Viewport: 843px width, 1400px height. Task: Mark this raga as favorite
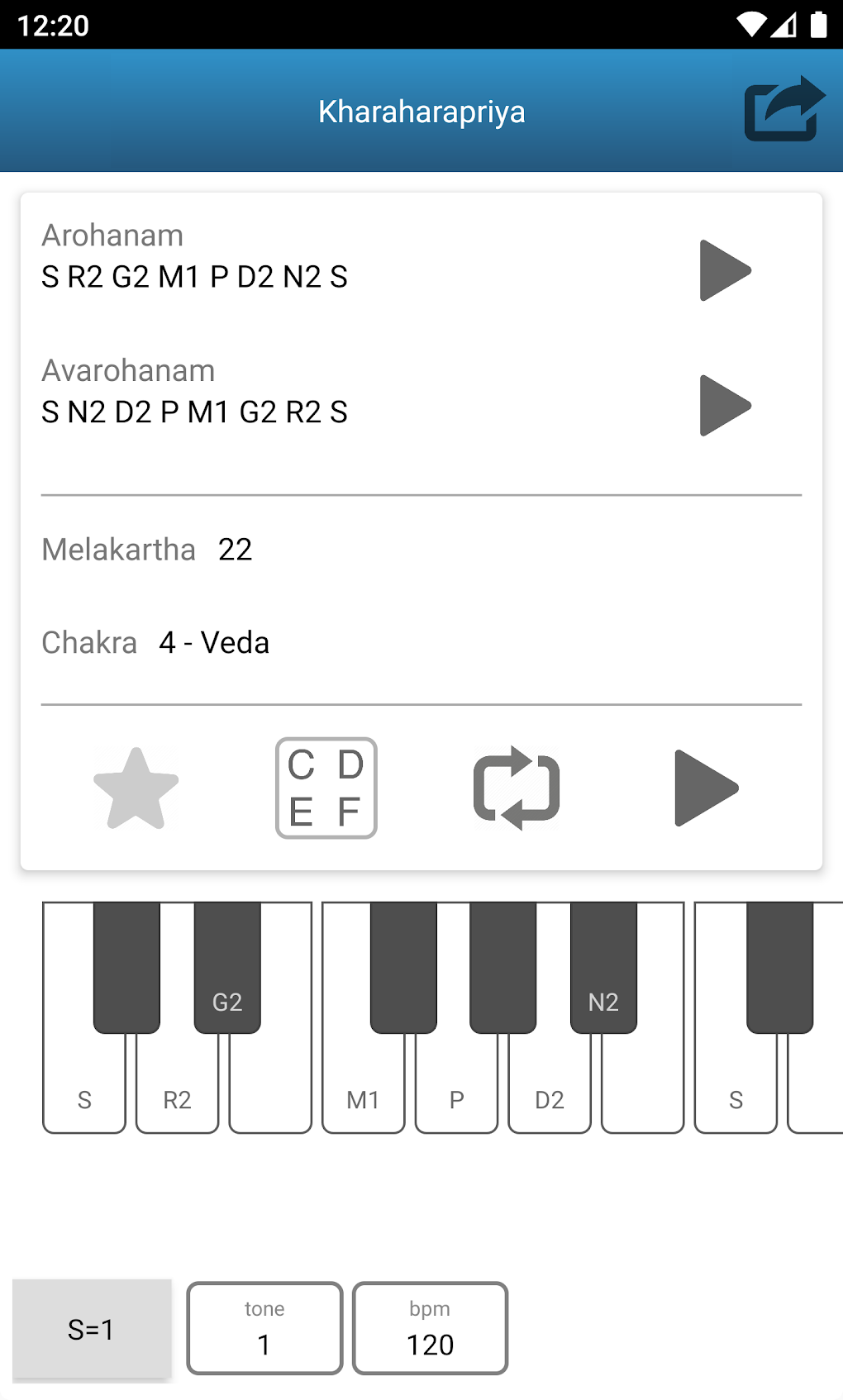click(136, 788)
